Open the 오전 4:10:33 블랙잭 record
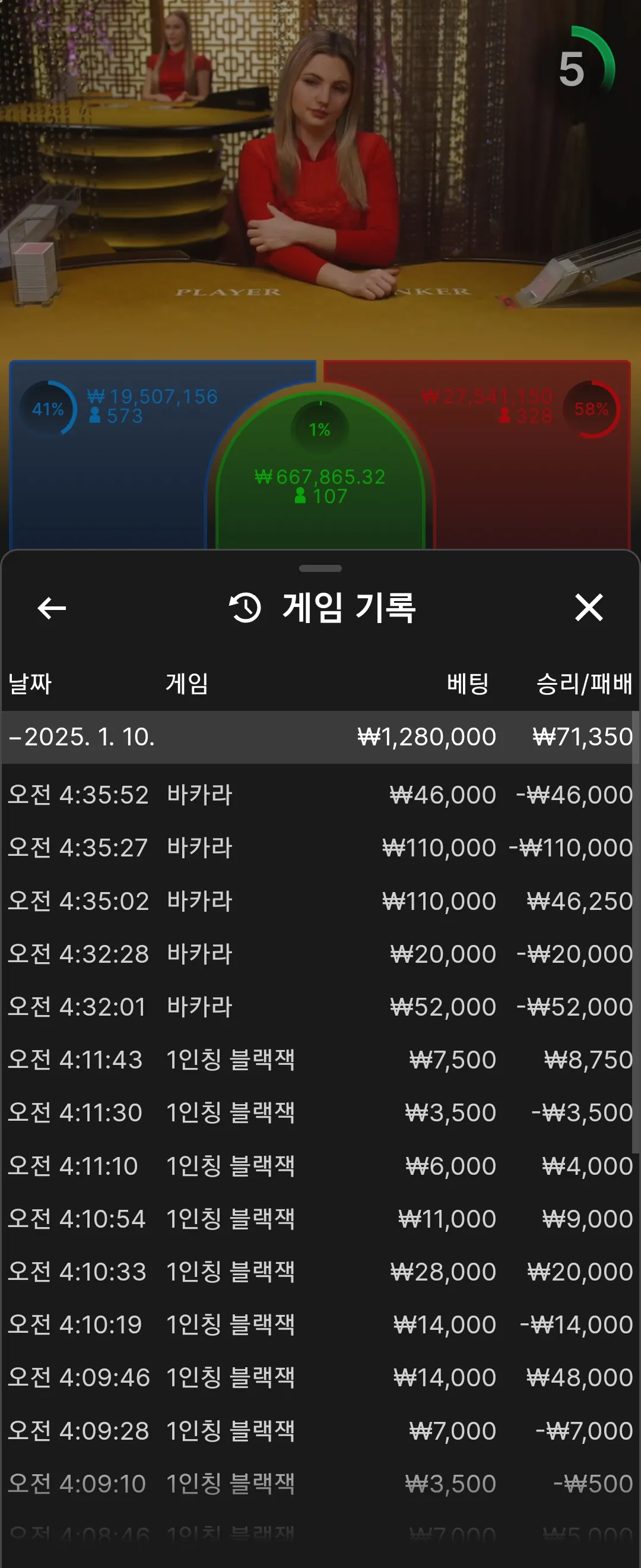Viewport: 641px width, 1568px height. pos(320,1272)
